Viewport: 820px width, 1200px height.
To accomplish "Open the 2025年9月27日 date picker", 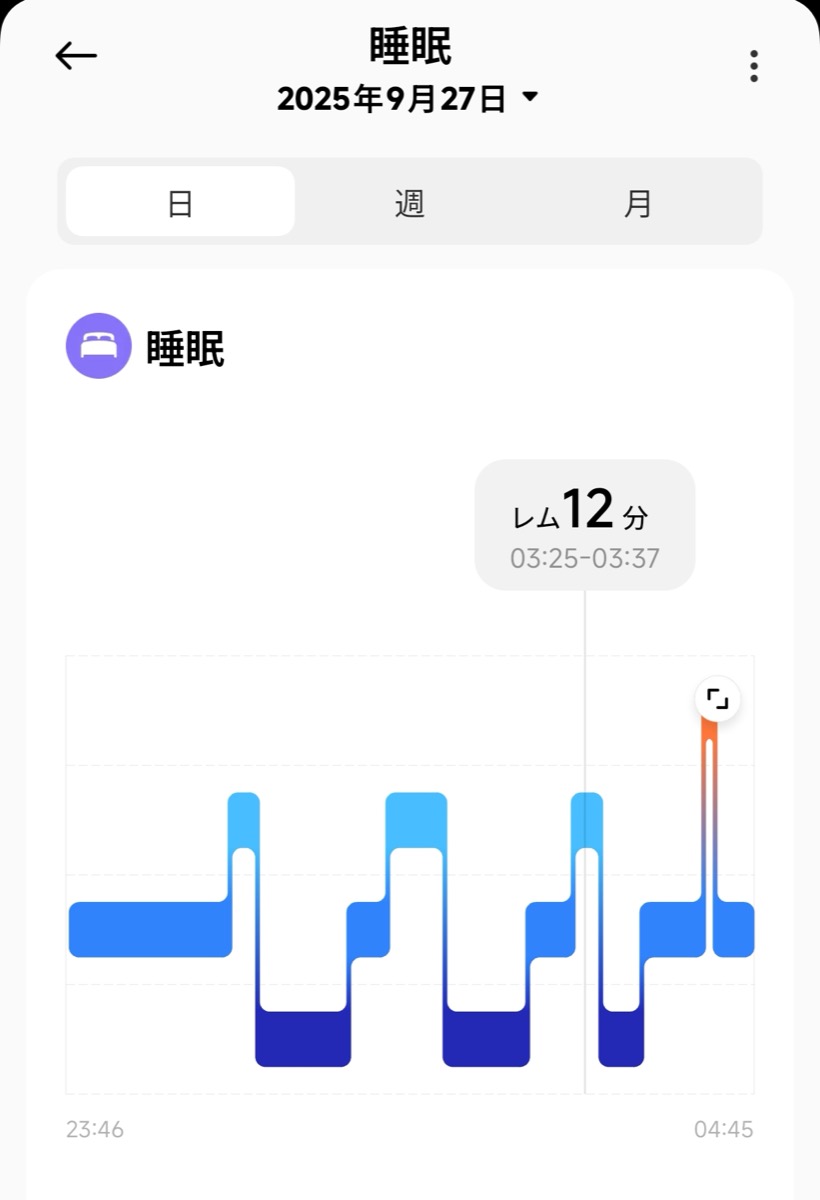I will click(x=408, y=99).
